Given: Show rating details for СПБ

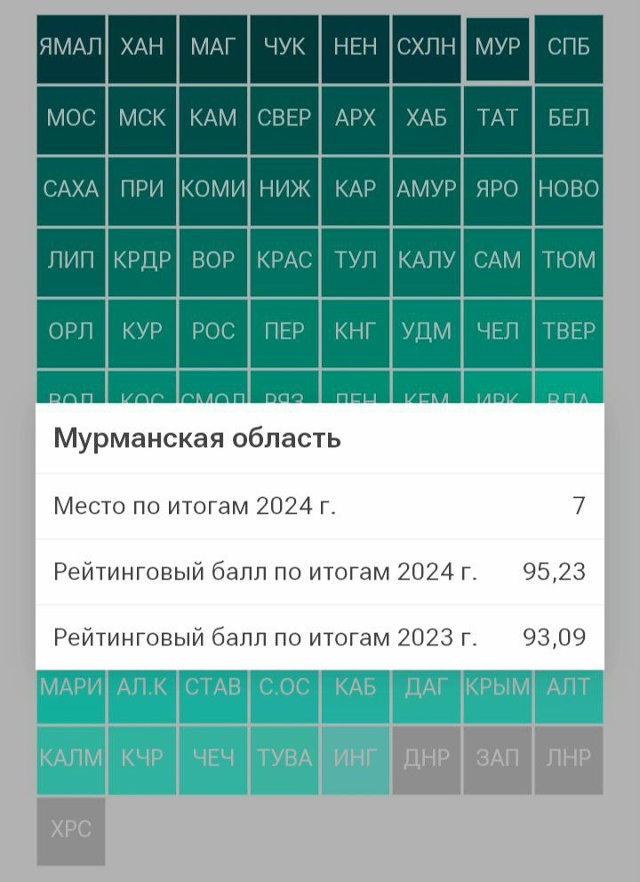Looking at the screenshot, I should click(569, 48).
